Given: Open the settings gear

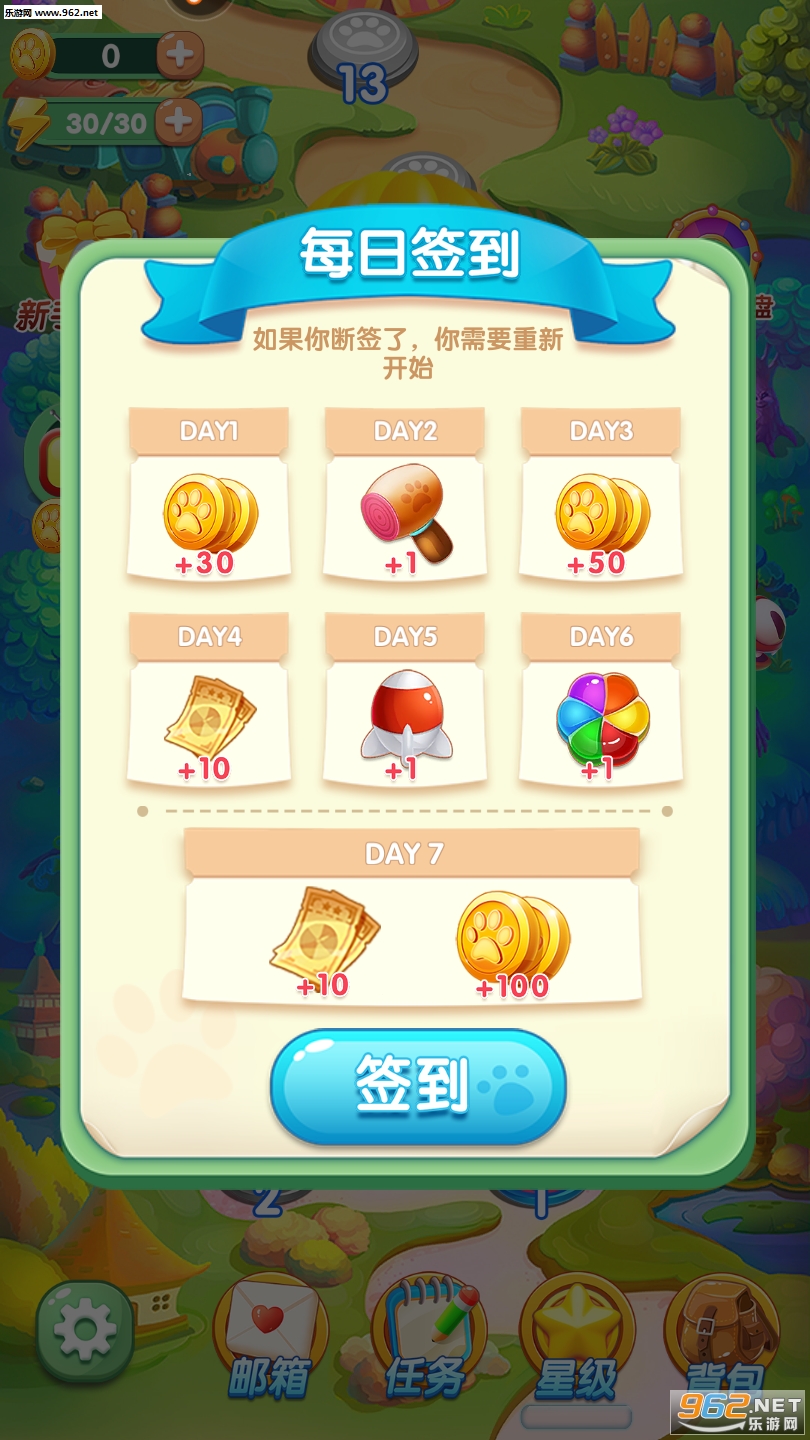Looking at the screenshot, I should click(x=85, y=1330).
